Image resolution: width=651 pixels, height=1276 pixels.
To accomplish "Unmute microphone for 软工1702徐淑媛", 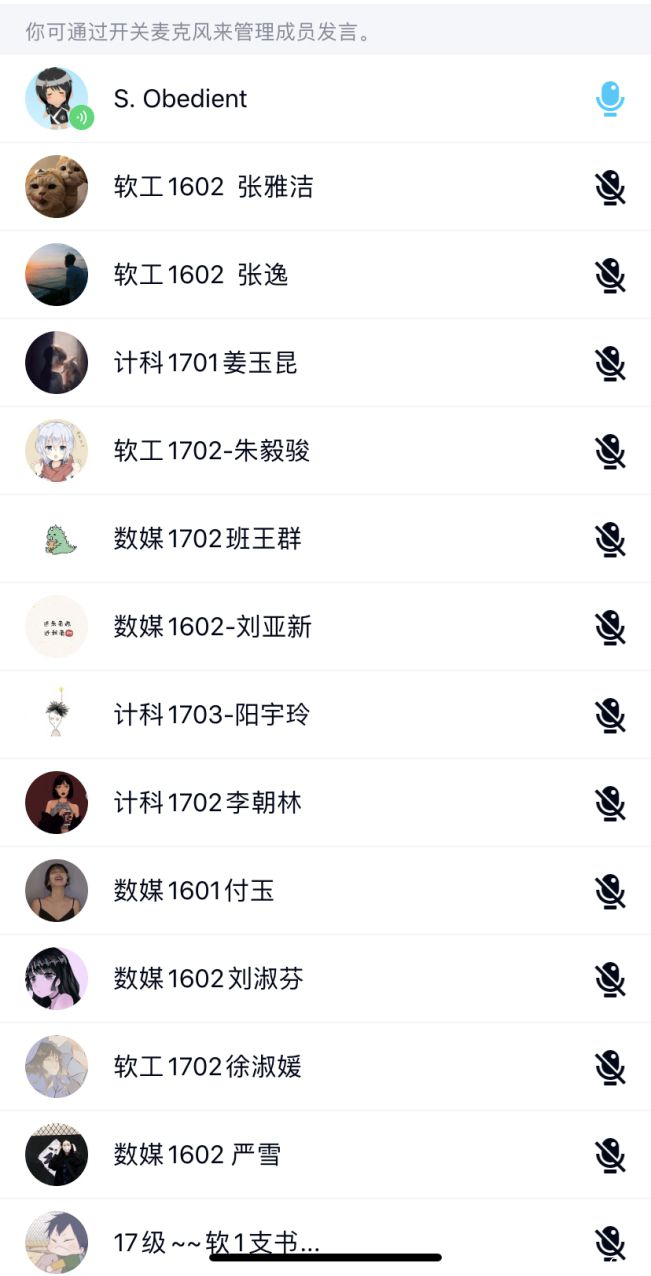I will pyautogui.click(x=610, y=1067).
